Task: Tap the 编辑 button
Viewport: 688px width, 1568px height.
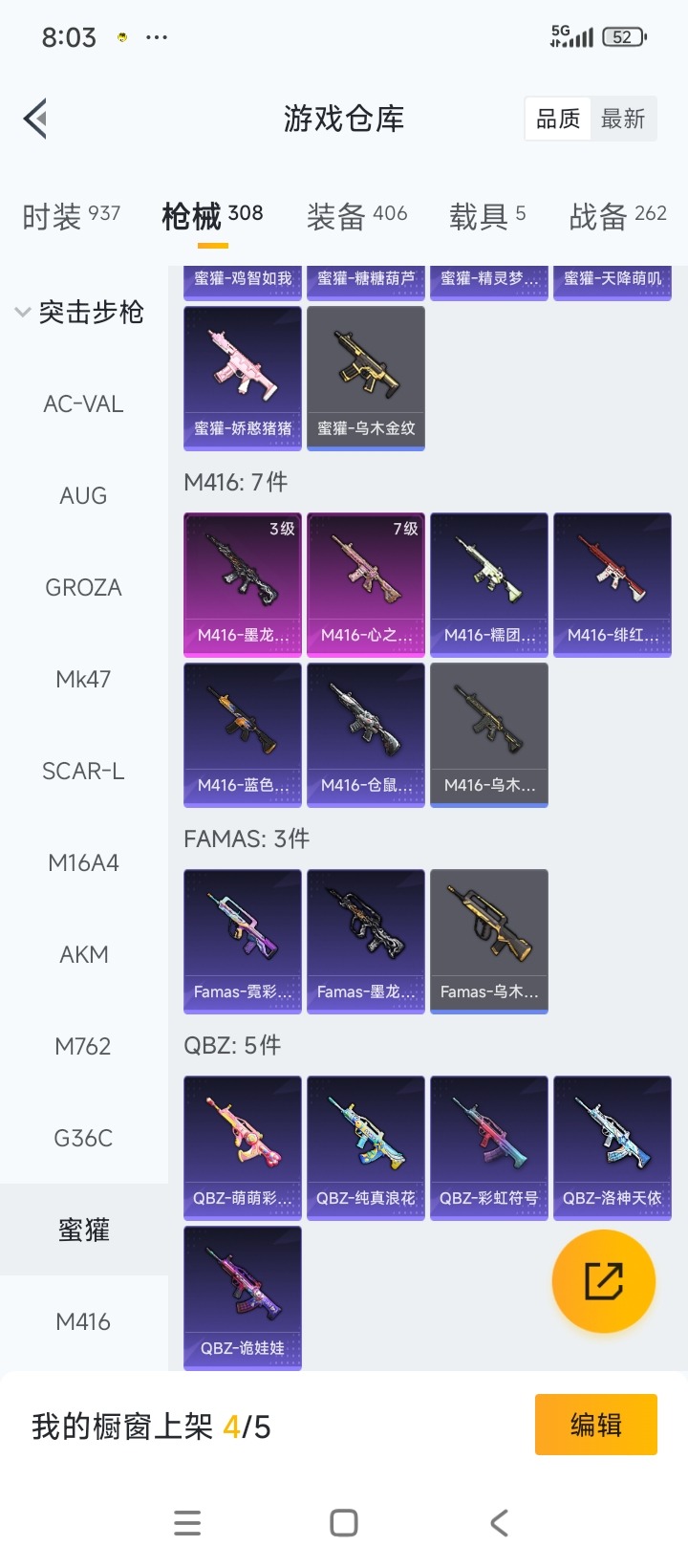Action: (595, 1425)
